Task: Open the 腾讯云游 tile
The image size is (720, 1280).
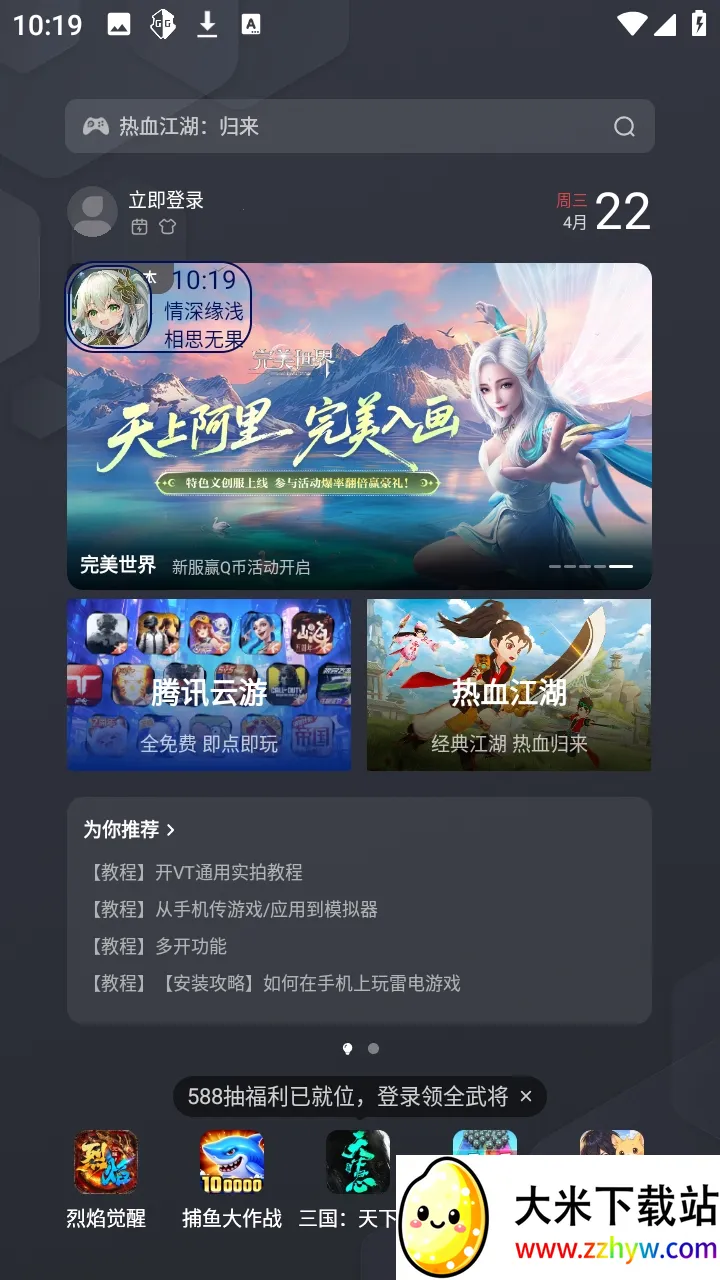Action: [x=208, y=685]
